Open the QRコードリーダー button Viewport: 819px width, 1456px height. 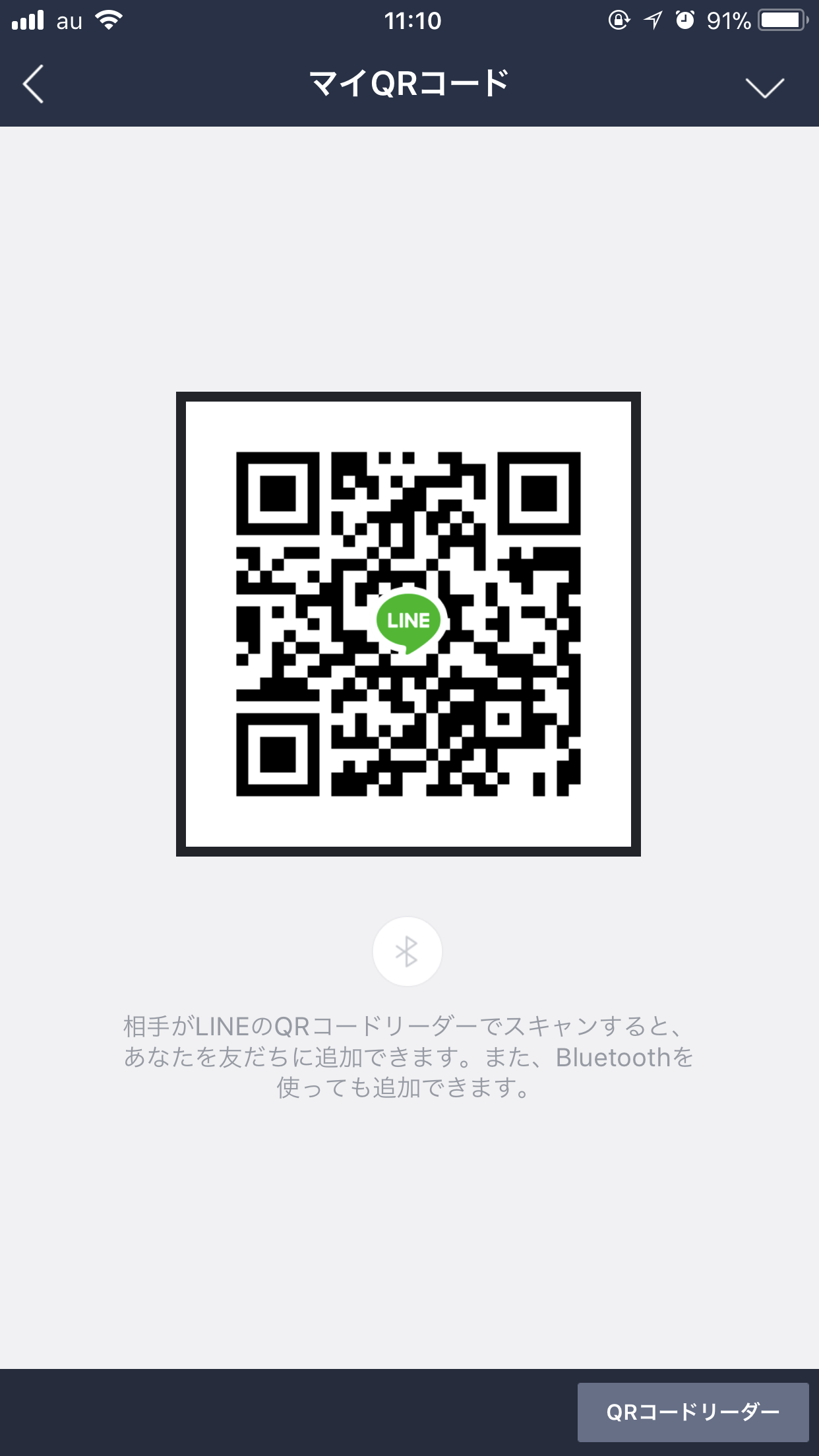693,1412
